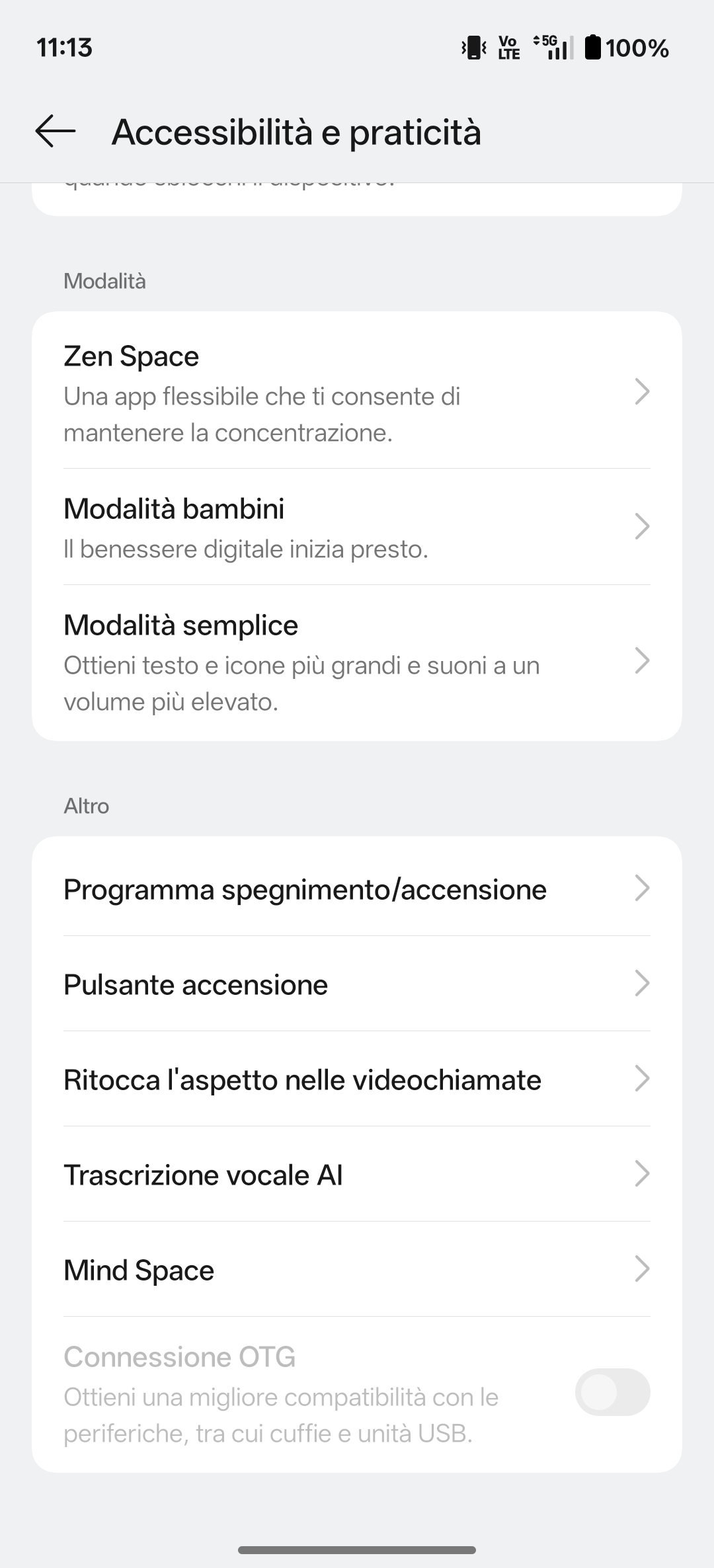Open Ritocca l'aspetto nelle videochiamate
Screen dimensions: 714x1568
click(357, 1079)
